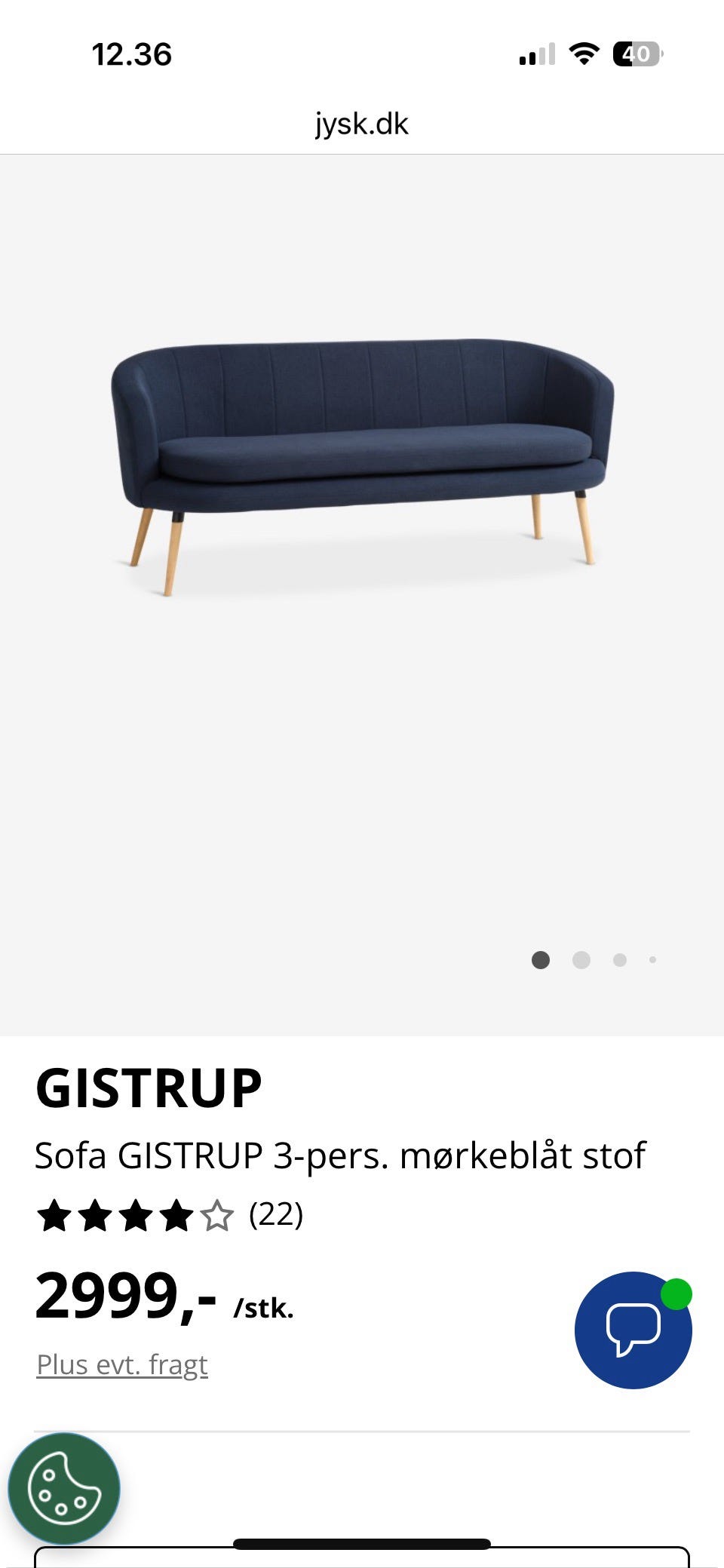Tap the battery indicator showing 40
724x1568 pixels.
coord(637,53)
